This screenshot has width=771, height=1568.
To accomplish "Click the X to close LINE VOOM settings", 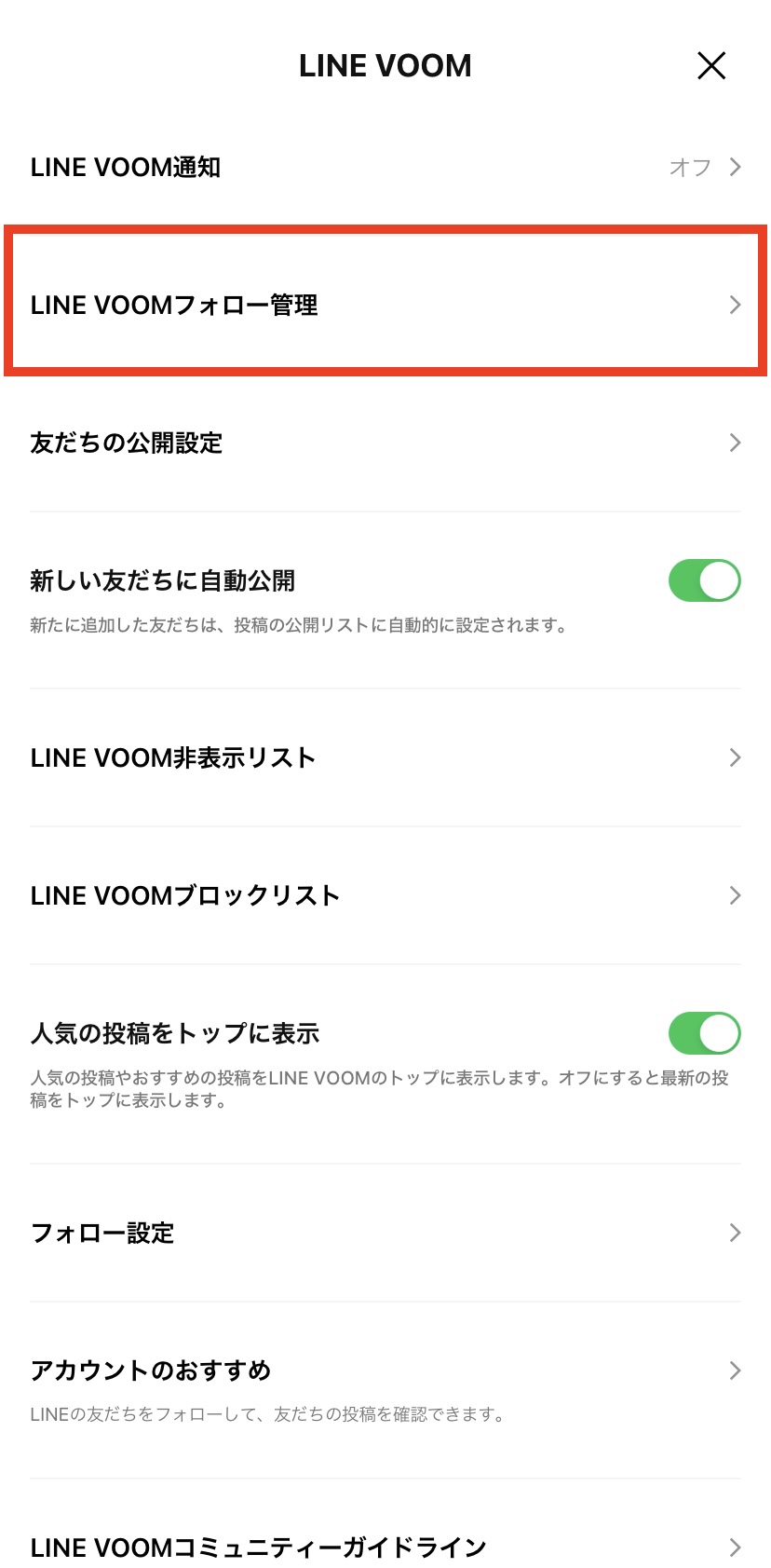I will coord(710,65).
